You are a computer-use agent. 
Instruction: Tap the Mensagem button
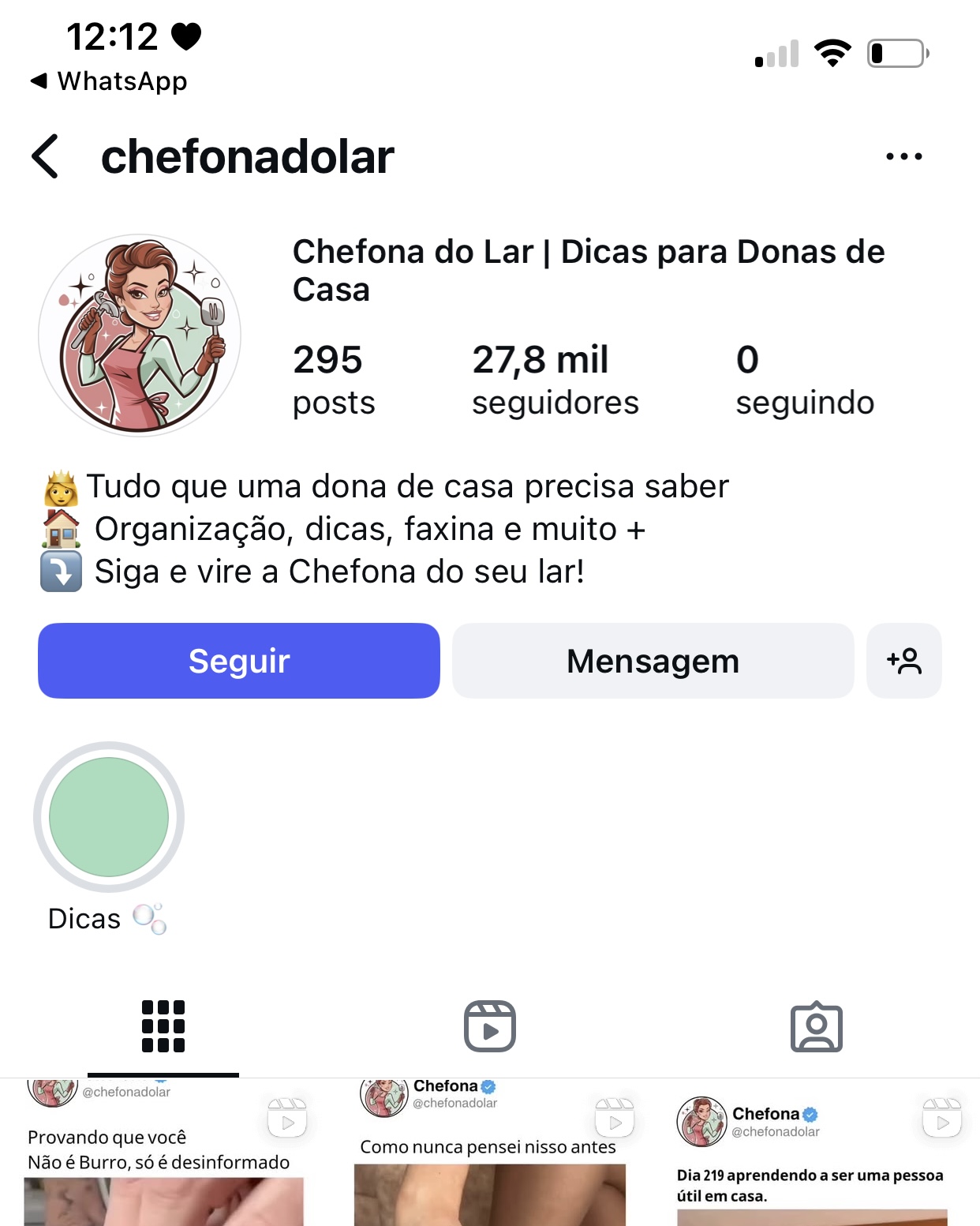(653, 661)
